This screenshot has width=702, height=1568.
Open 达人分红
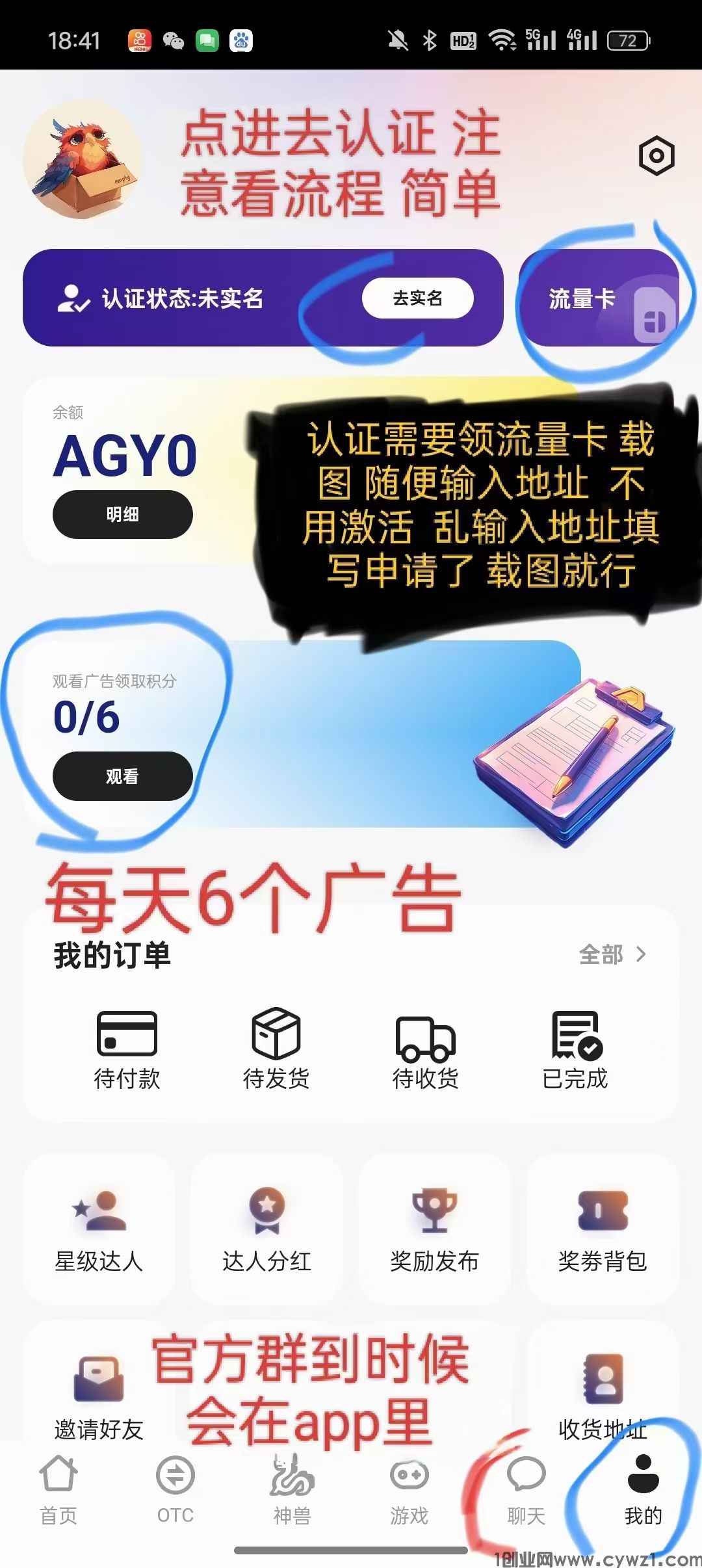tap(266, 1230)
